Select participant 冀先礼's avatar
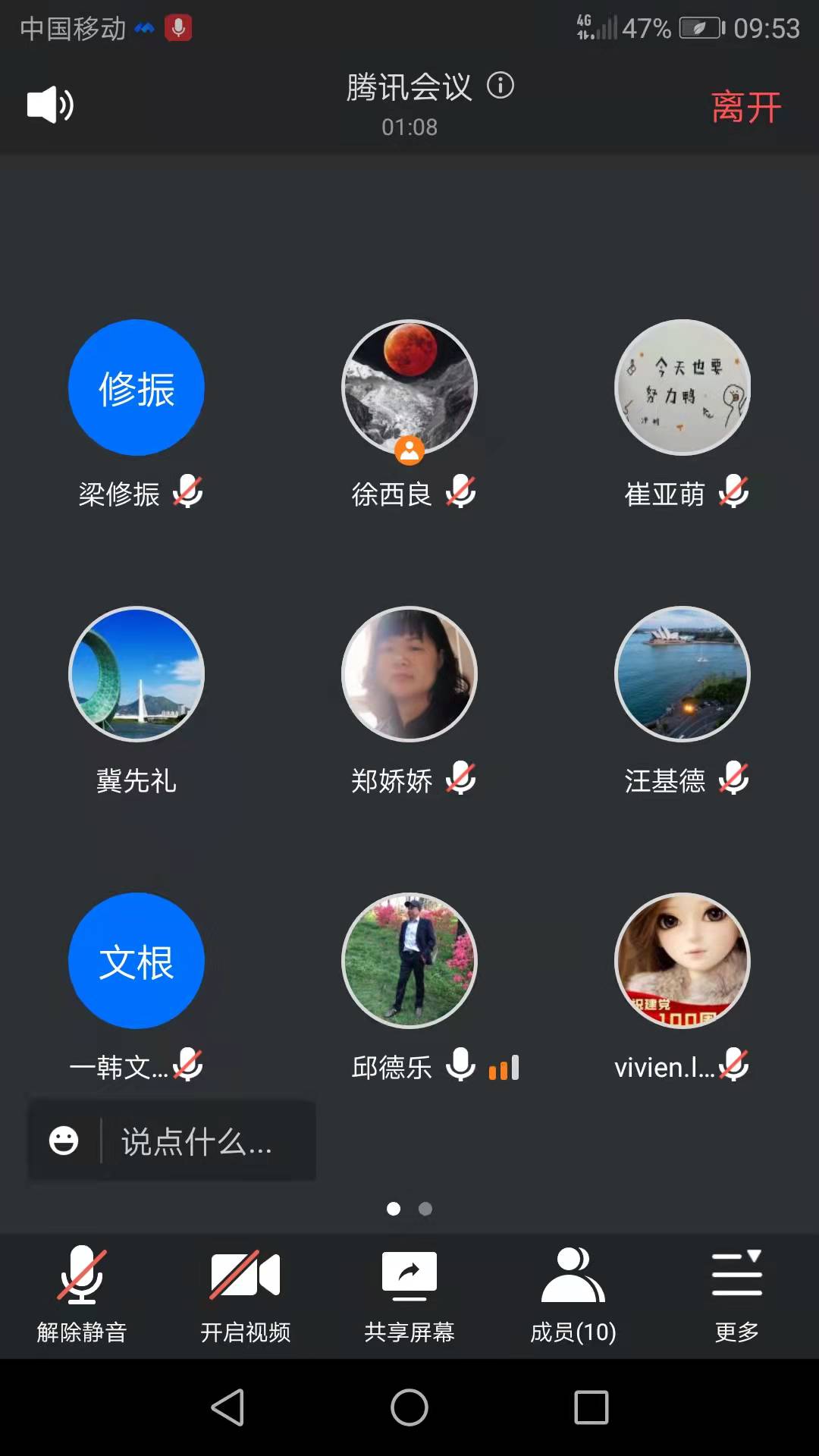Image resolution: width=819 pixels, height=1456 pixels. [136, 674]
